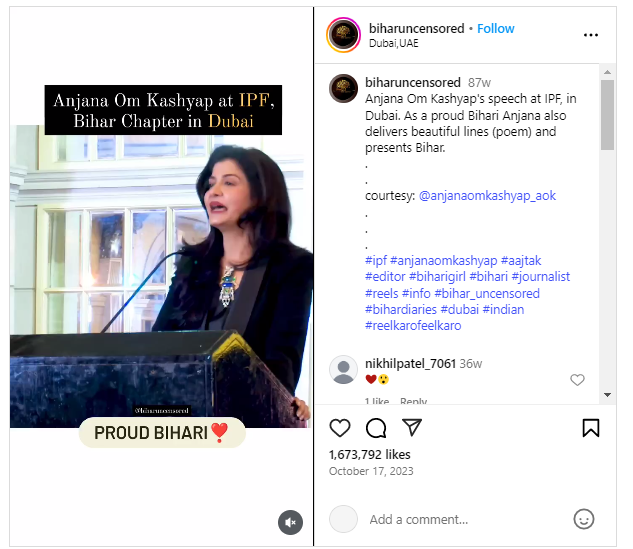This screenshot has height=549, width=633.
Task: Open the emoji picker for comments
Action: pyautogui.click(x=584, y=519)
